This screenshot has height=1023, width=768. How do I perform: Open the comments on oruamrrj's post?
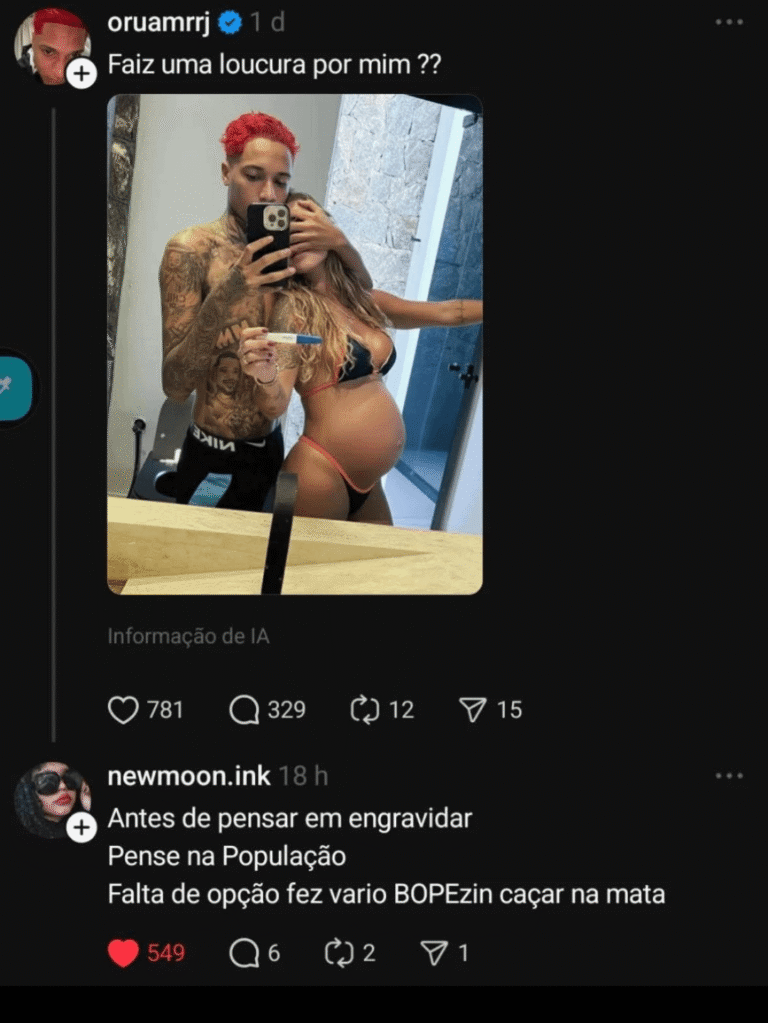pos(244,710)
